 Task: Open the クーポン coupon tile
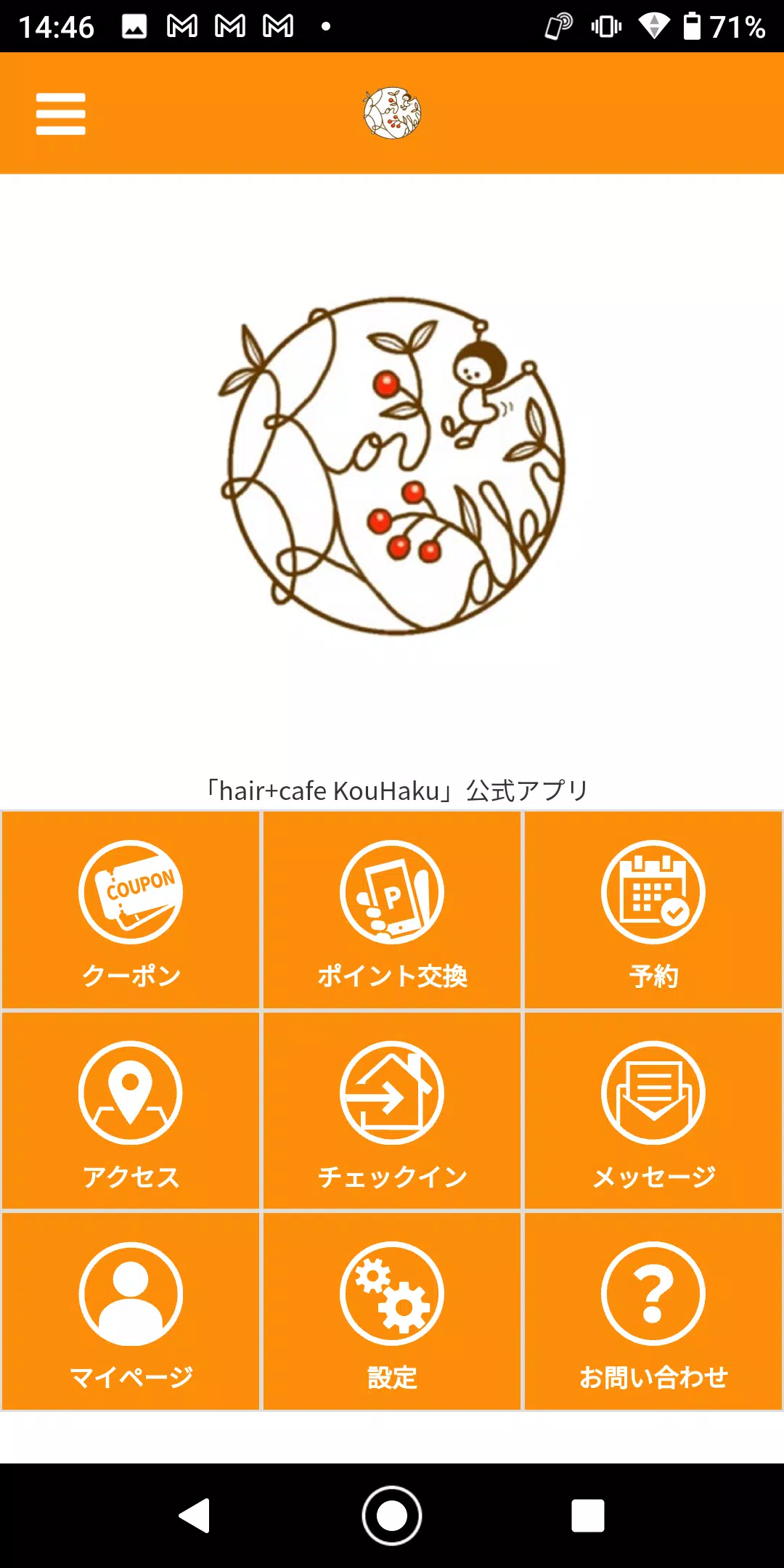131,910
